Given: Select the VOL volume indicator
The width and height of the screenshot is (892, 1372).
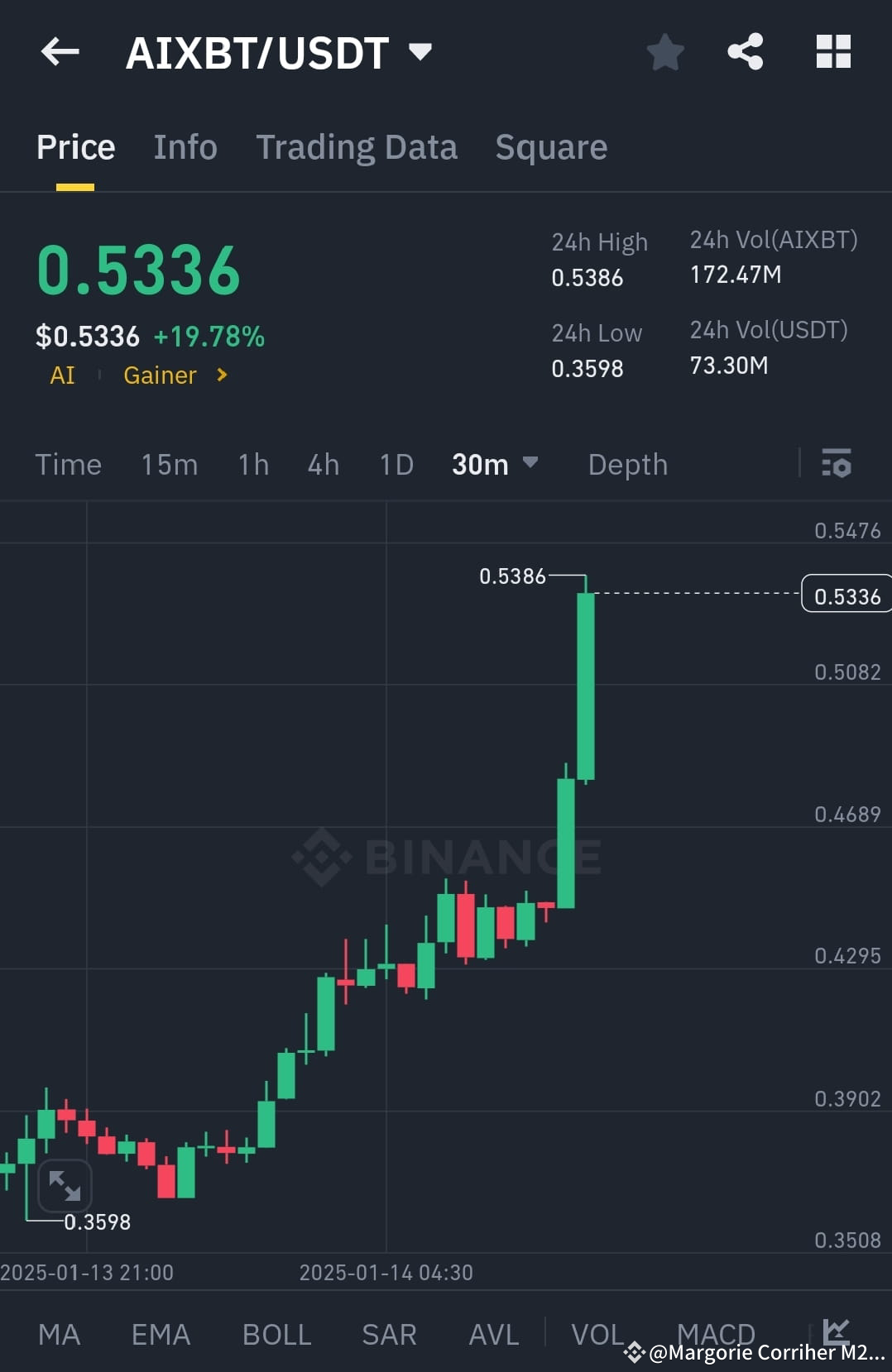Looking at the screenshot, I should tap(598, 1333).
